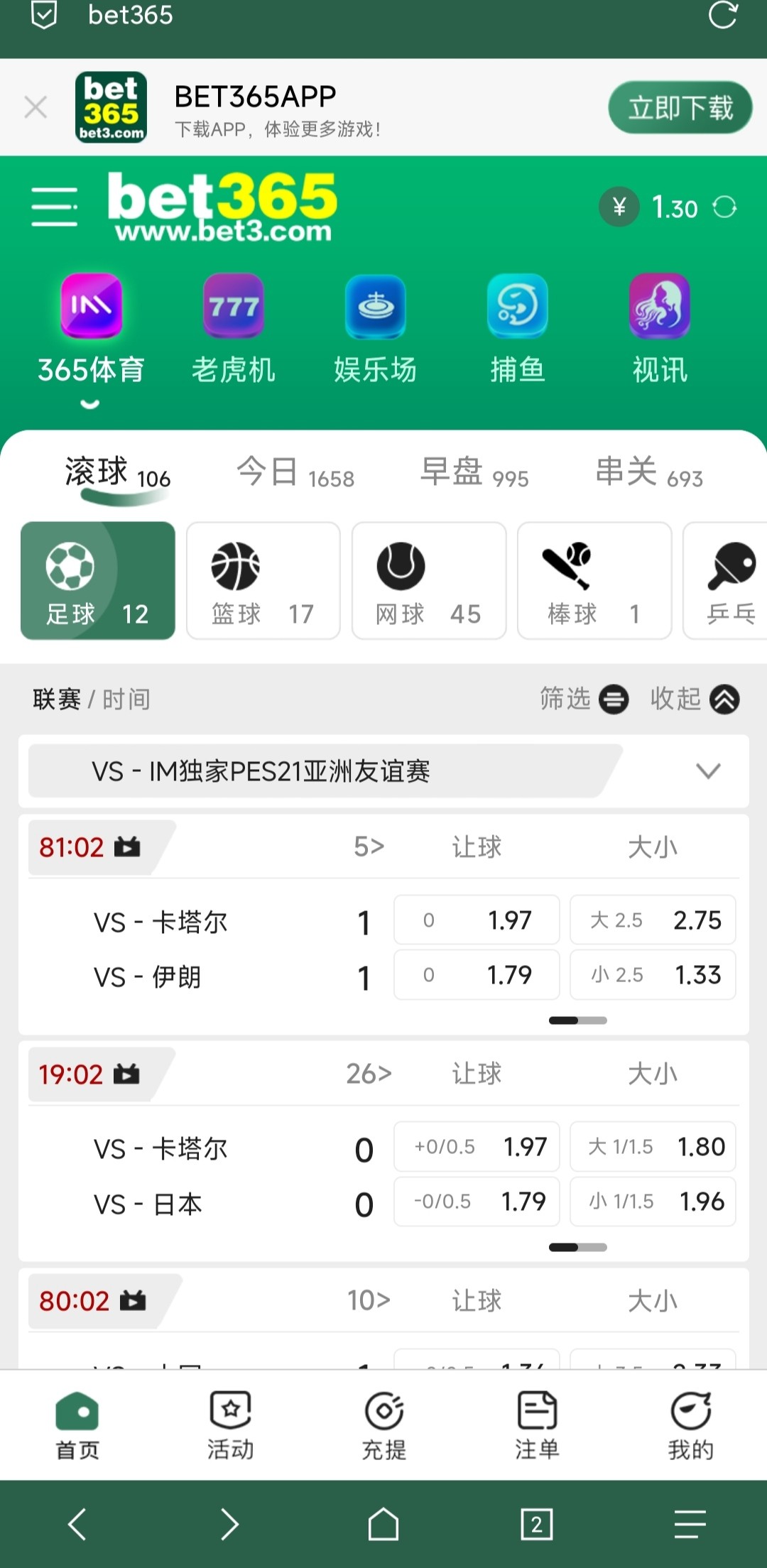
Task: Collapse all leagues with 收起
Action: 695,699
